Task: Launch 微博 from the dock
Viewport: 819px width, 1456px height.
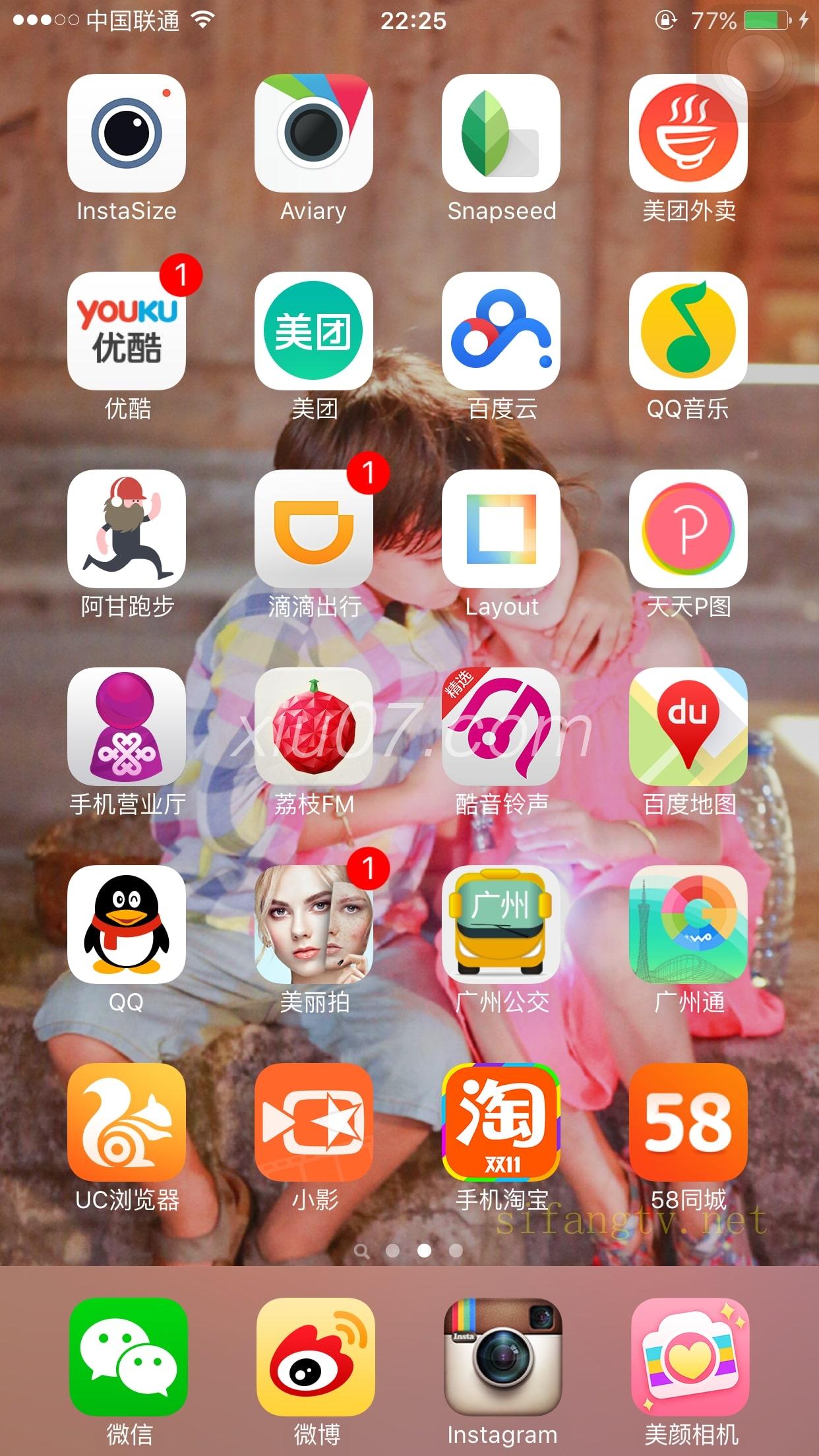Action: pyautogui.click(x=316, y=1356)
